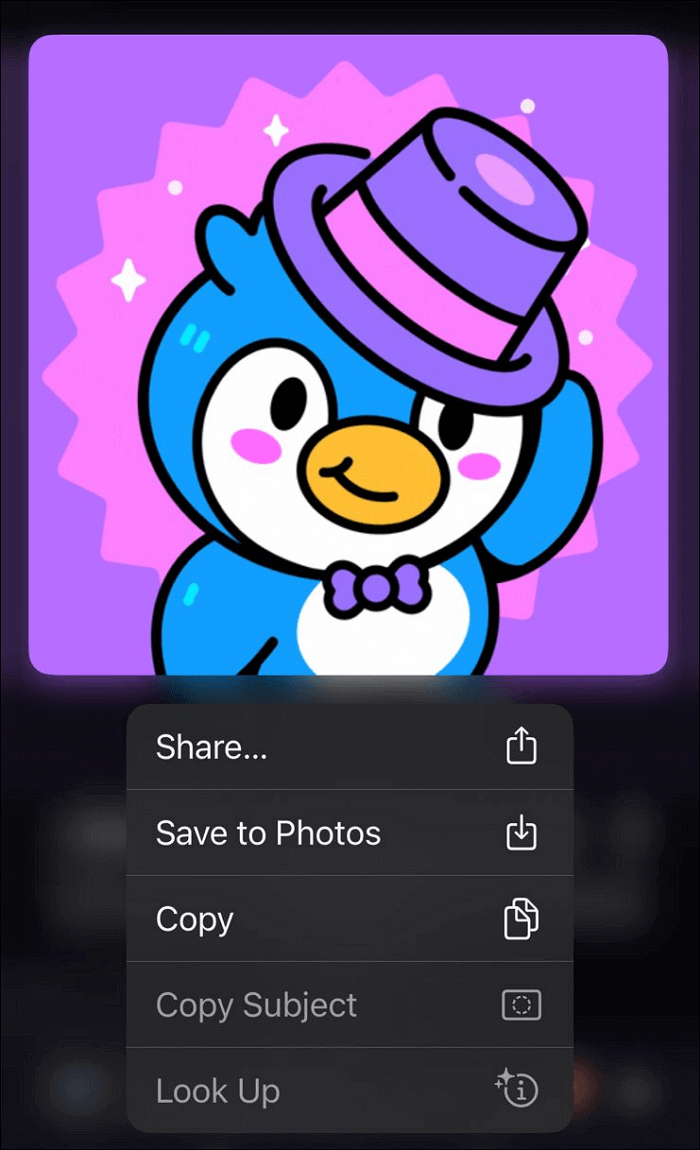Select Share… from the context menu

[x=348, y=747]
